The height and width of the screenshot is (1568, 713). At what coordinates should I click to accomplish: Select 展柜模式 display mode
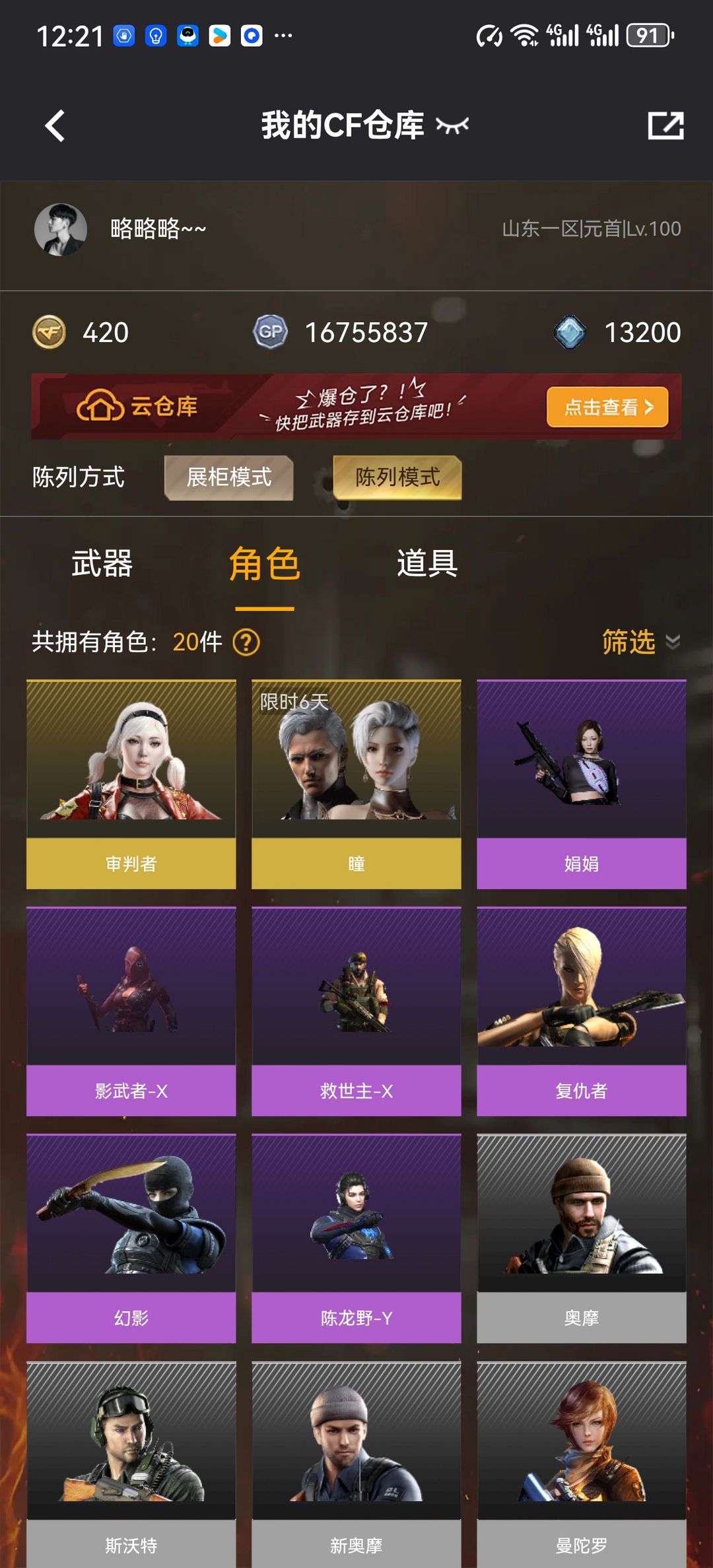[x=228, y=477]
